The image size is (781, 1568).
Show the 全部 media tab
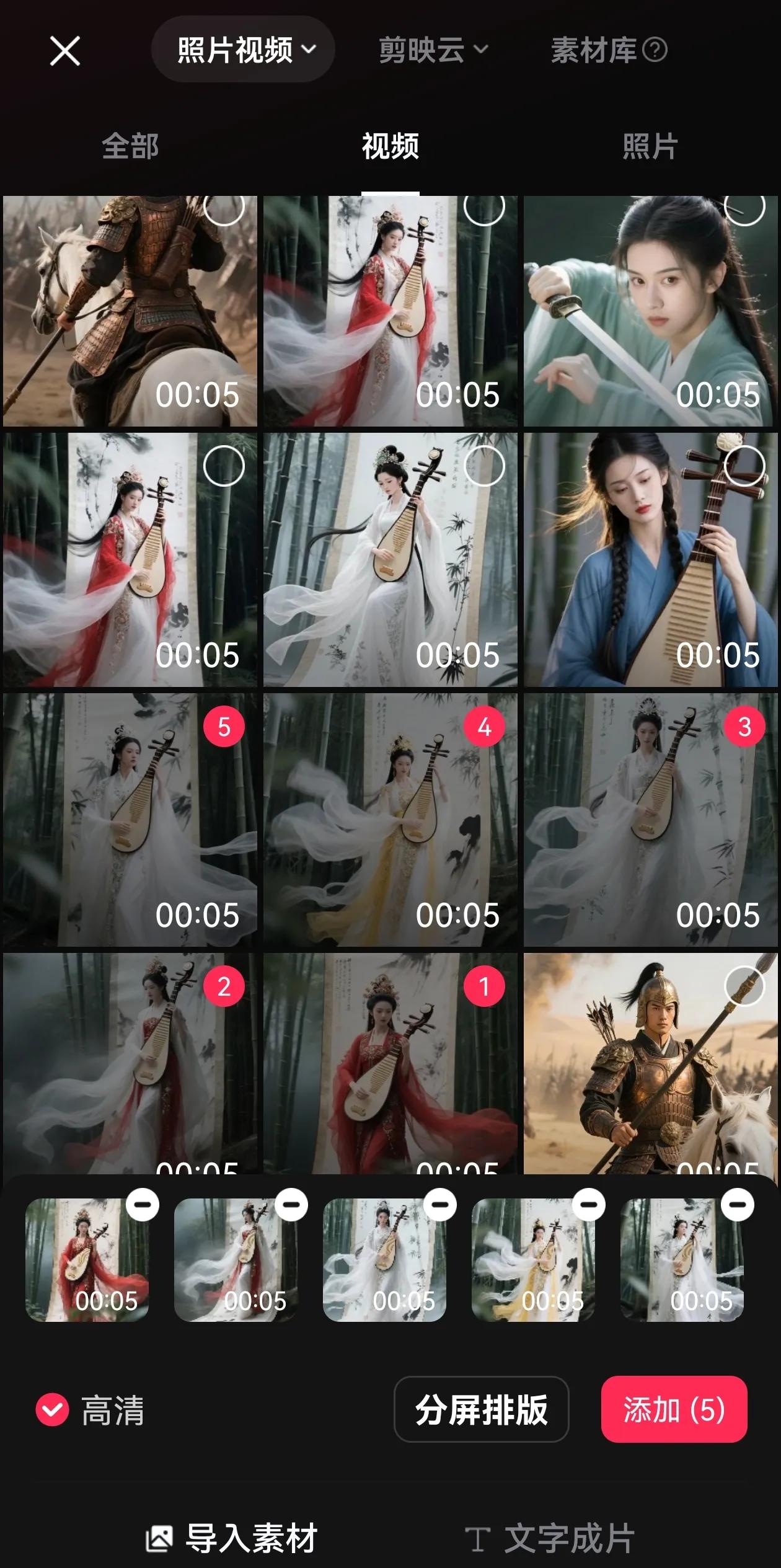[130, 146]
